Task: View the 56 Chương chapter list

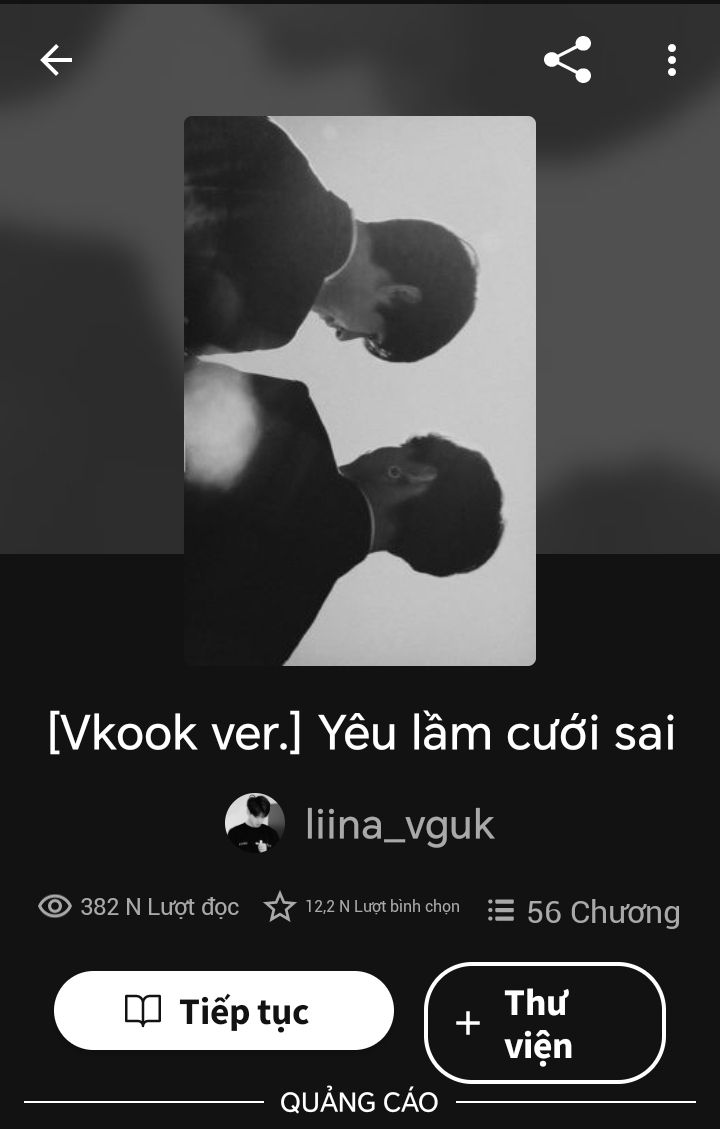Action: [584, 911]
